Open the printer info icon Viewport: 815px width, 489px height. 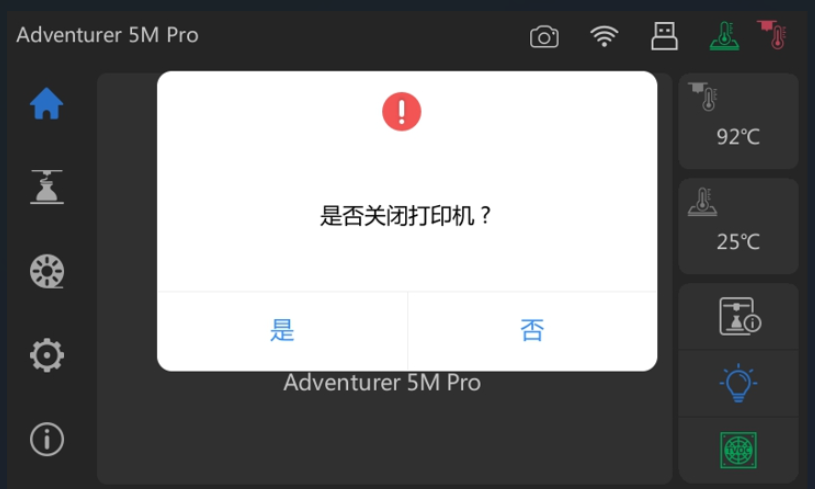point(739,316)
